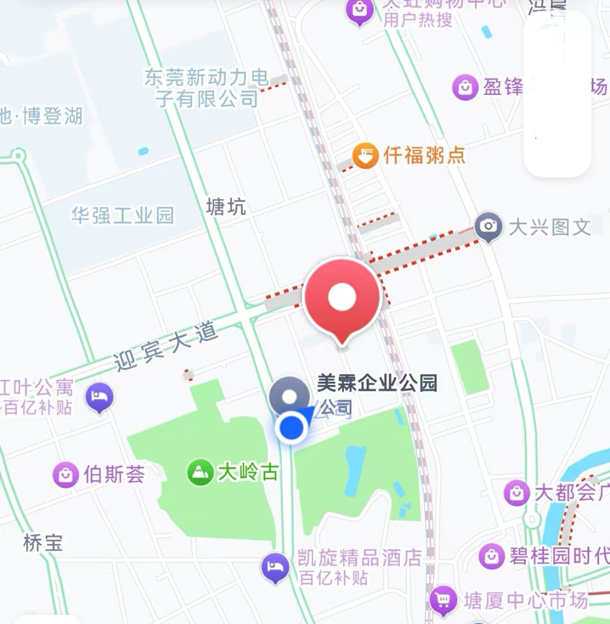Select the 盈锋 shopping plaza marker
Screen dimensions: 610x624
[x=465, y=87]
